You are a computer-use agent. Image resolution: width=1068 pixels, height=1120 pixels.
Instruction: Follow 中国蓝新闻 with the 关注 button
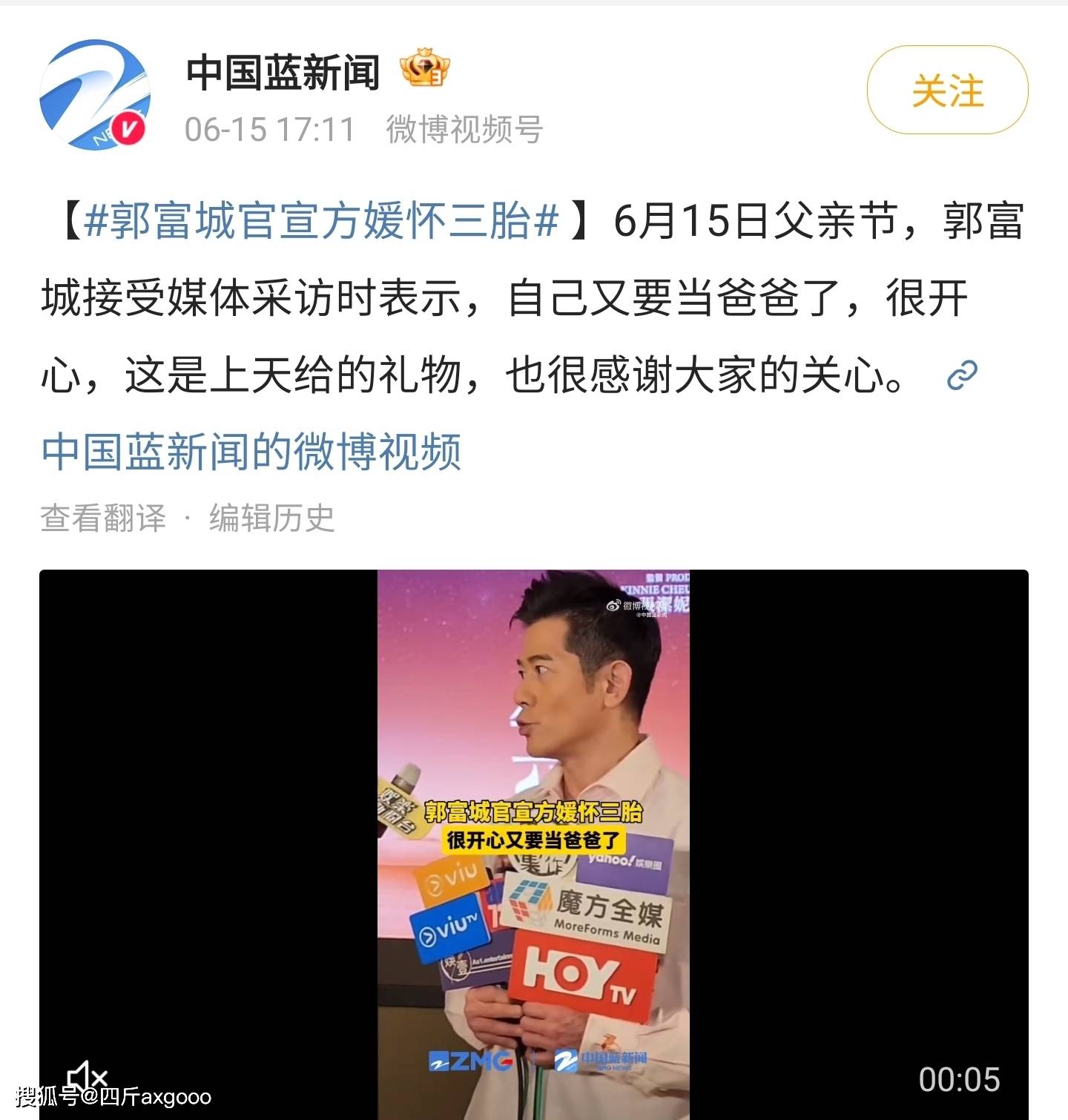(x=947, y=90)
